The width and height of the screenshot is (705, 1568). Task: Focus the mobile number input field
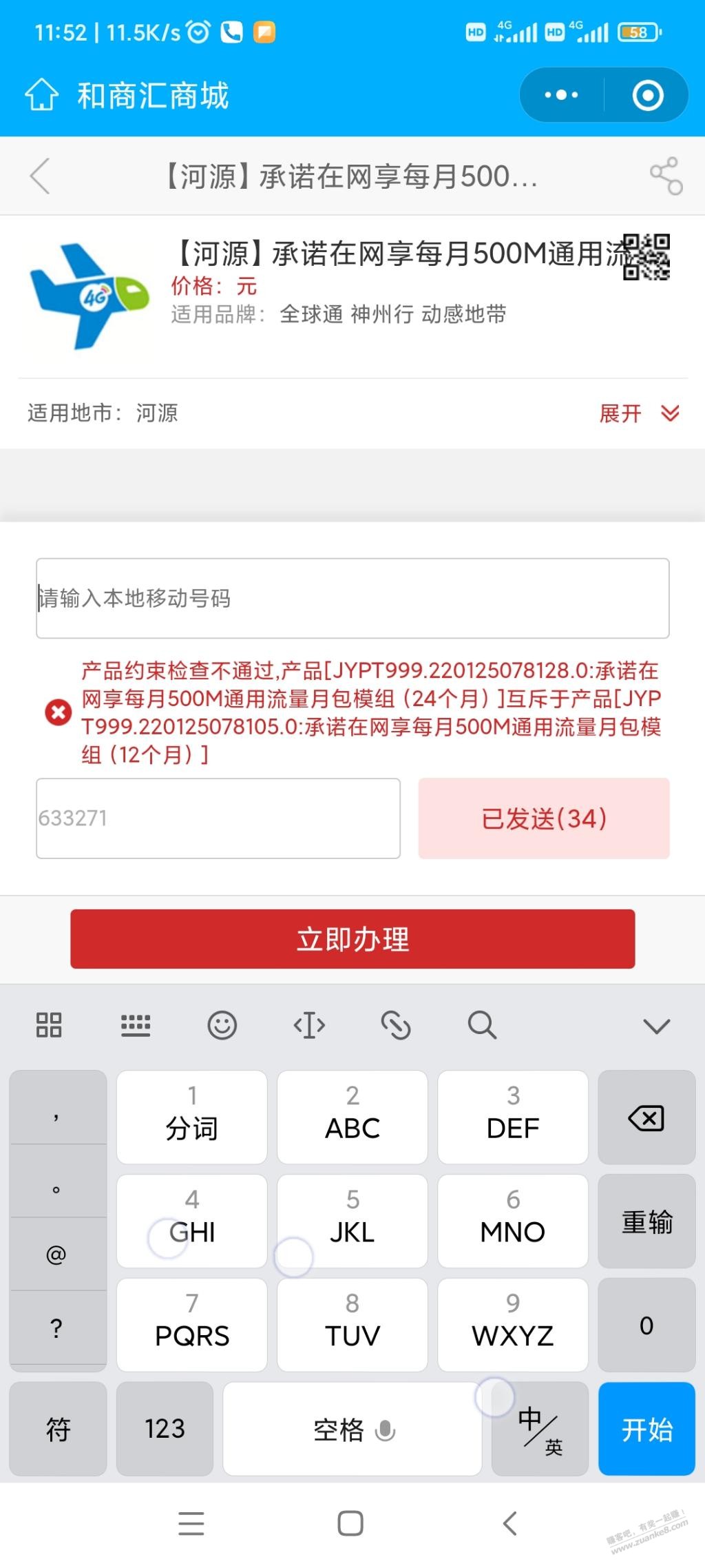pyautogui.click(x=352, y=598)
